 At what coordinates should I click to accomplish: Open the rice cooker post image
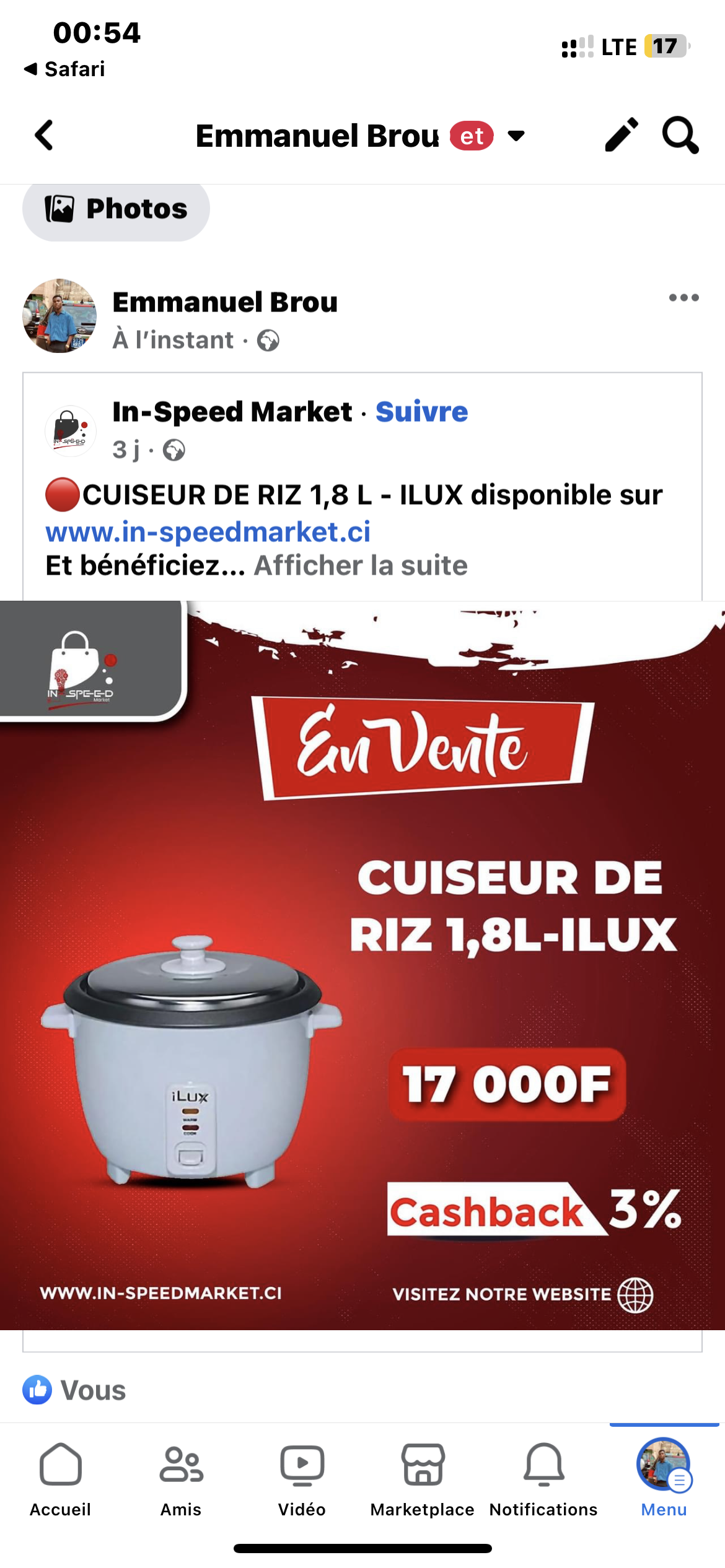tap(362, 966)
